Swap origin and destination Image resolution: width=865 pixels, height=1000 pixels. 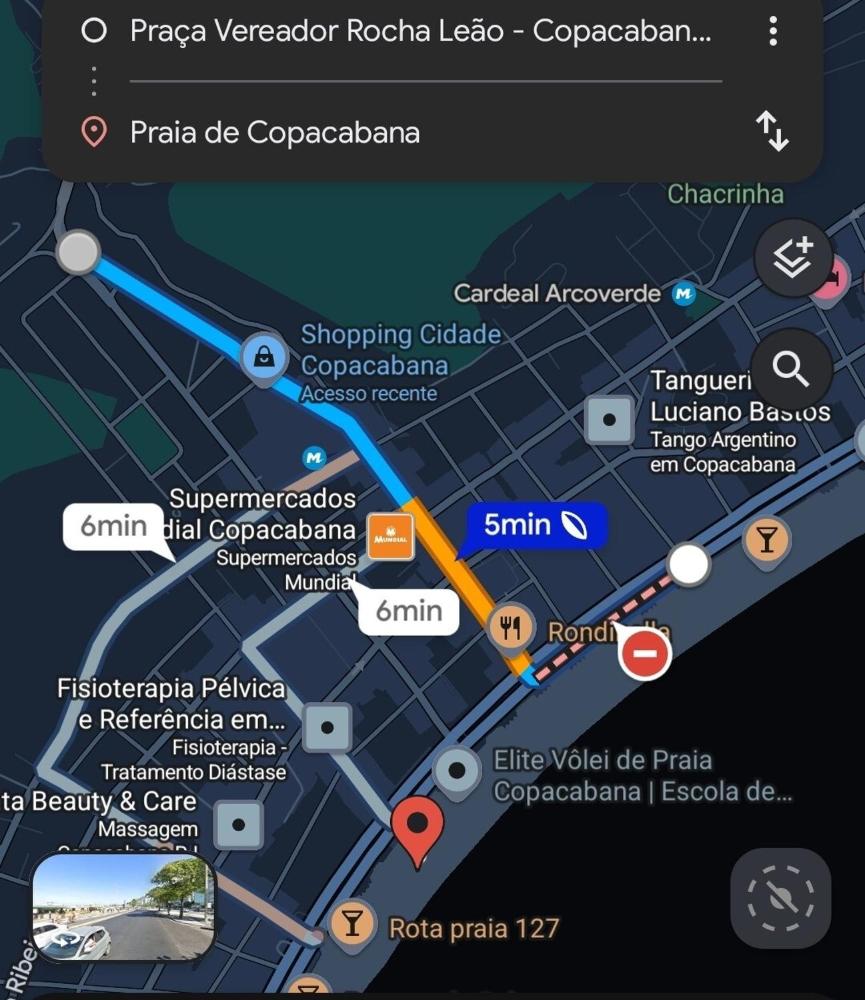(772, 131)
